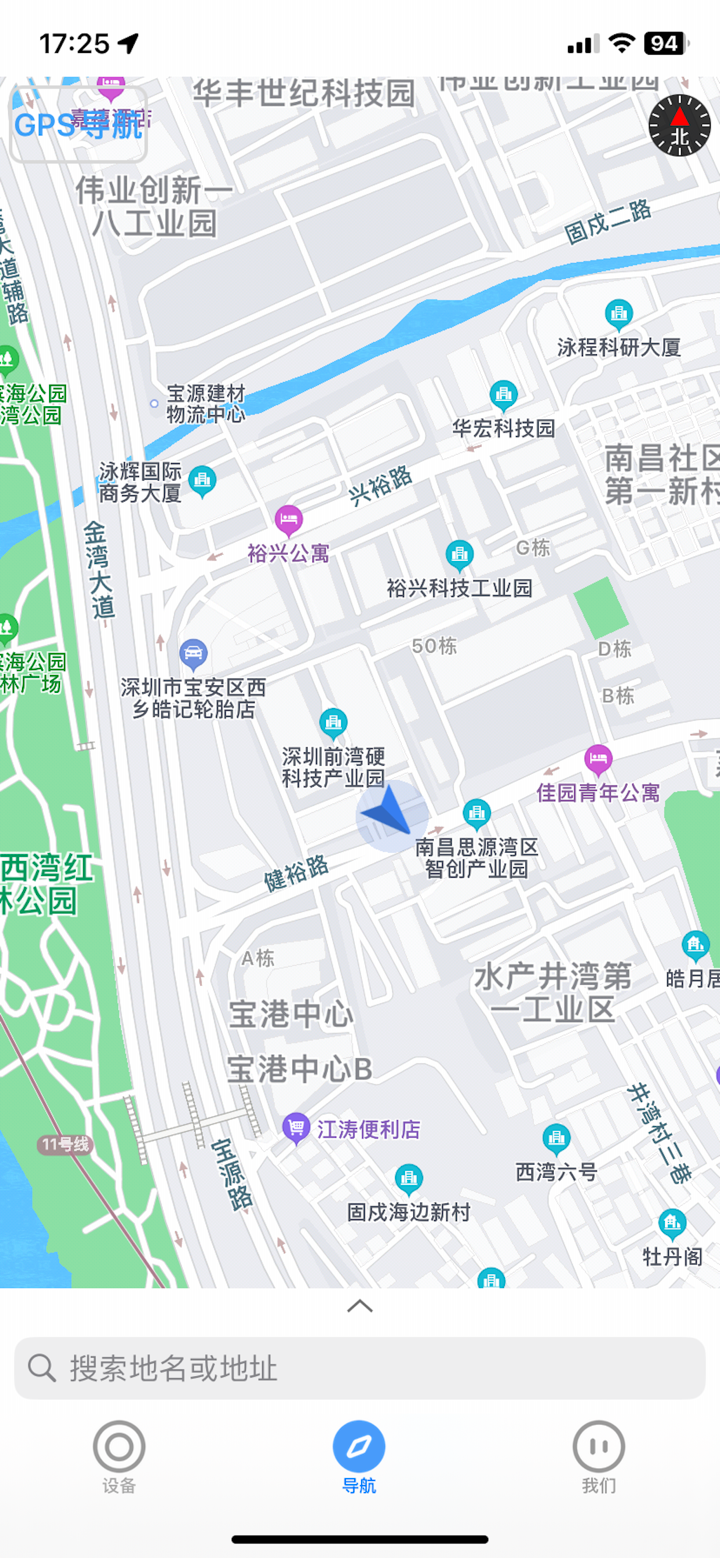The image size is (720, 1558).
Task: Tap the 华宏科技园 building marker
Action: 503,395
